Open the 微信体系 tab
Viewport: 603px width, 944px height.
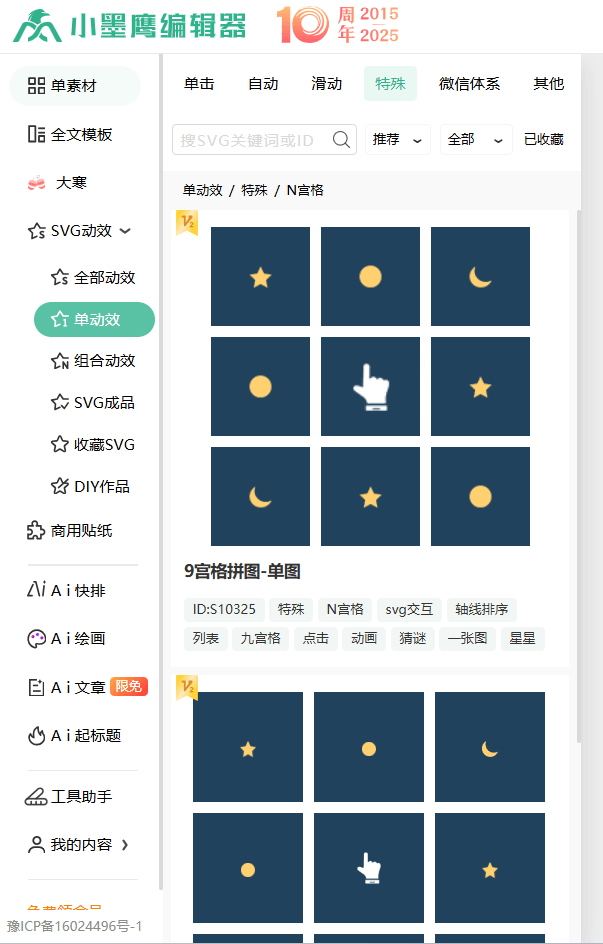[x=469, y=84]
